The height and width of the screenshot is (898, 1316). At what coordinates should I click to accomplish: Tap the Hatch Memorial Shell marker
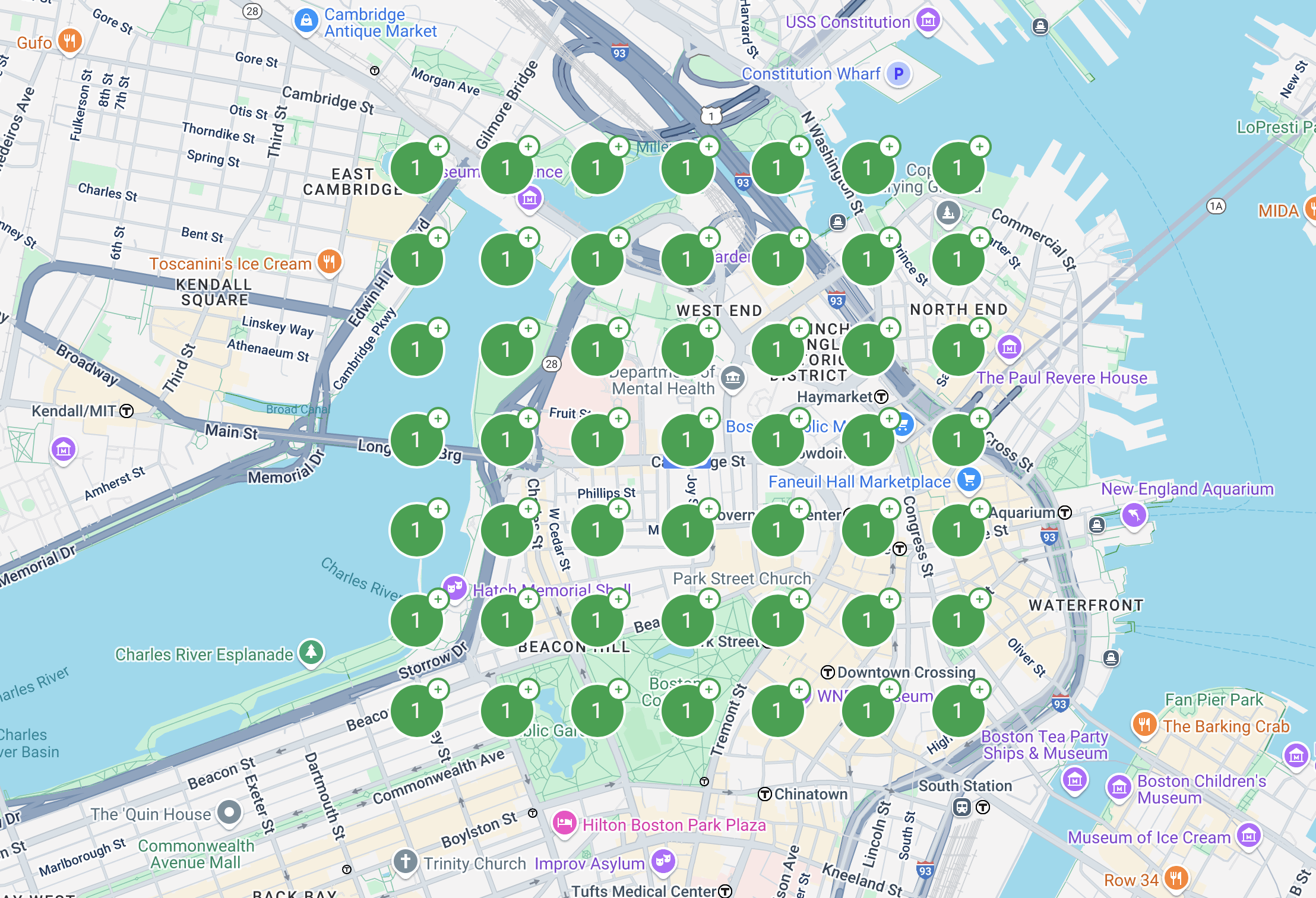455,587
